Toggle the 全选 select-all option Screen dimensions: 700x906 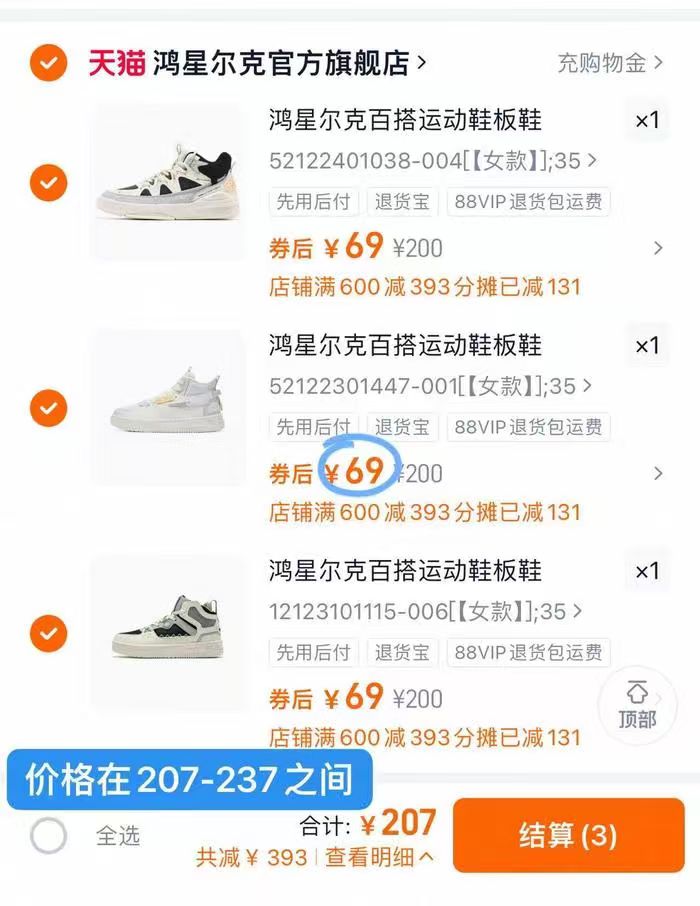(x=48, y=835)
